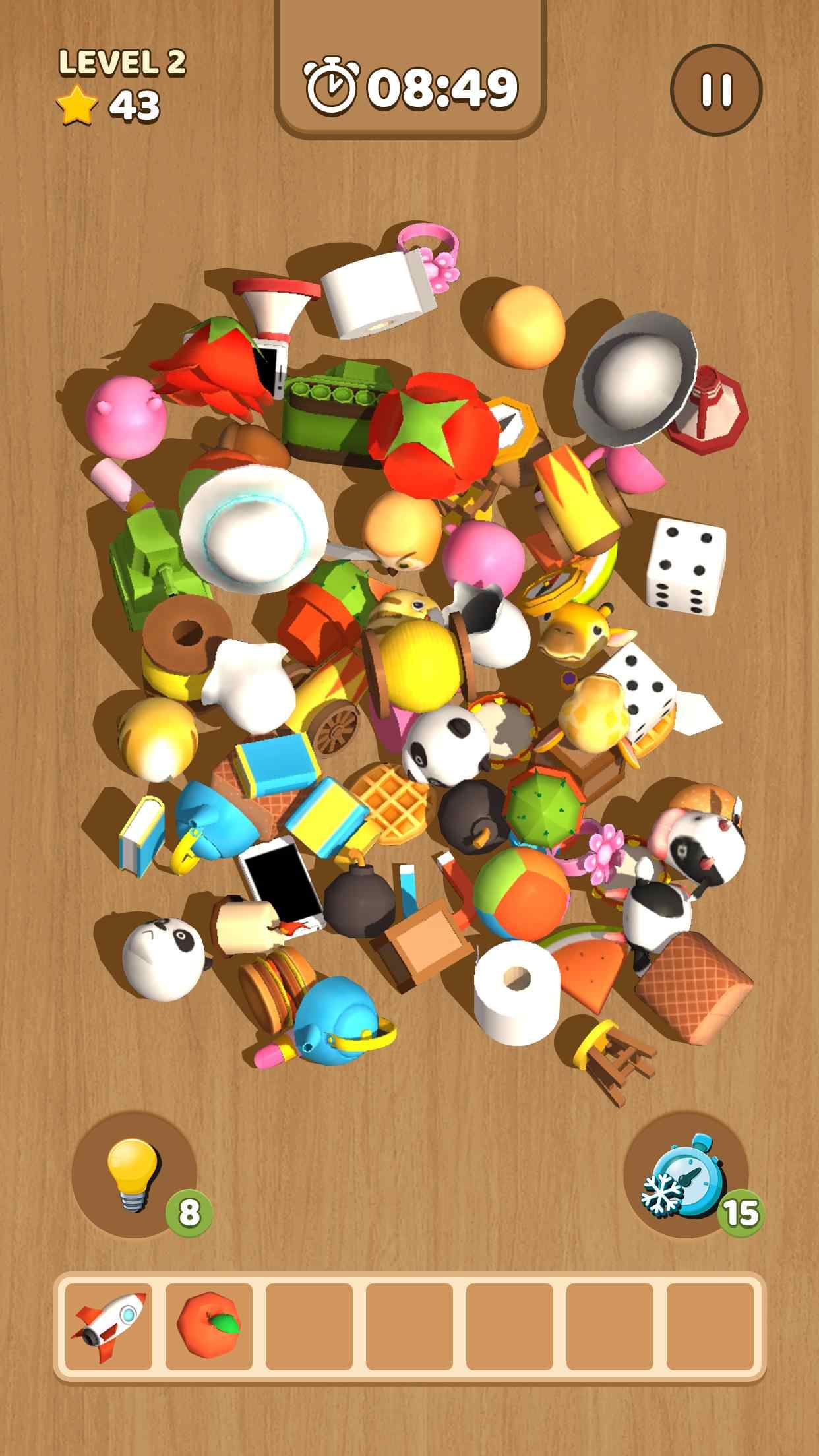Image resolution: width=819 pixels, height=1456 pixels.
Task: Pick the silver bowl near the top
Action: pyautogui.click(x=636, y=373)
